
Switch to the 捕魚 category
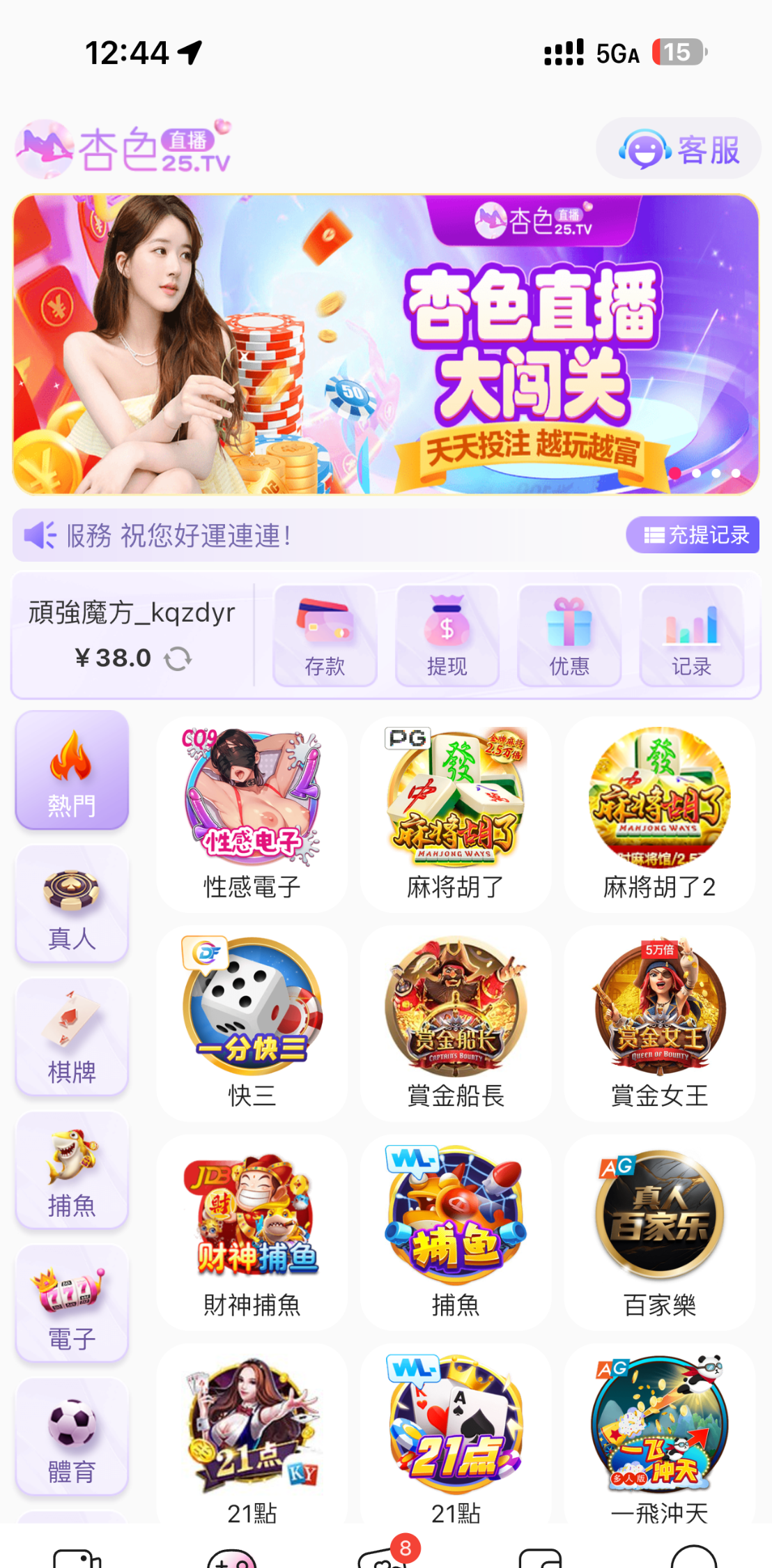(72, 1170)
